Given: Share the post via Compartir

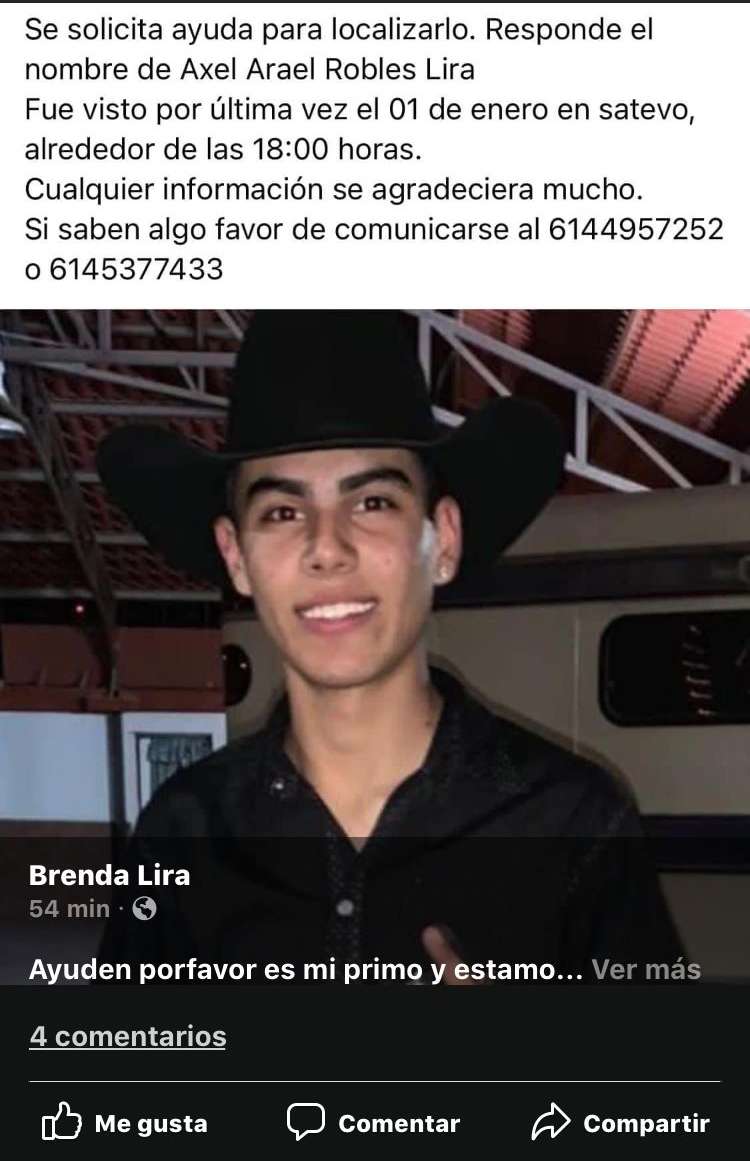Looking at the screenshot, I should click(x=620, y=1123).
